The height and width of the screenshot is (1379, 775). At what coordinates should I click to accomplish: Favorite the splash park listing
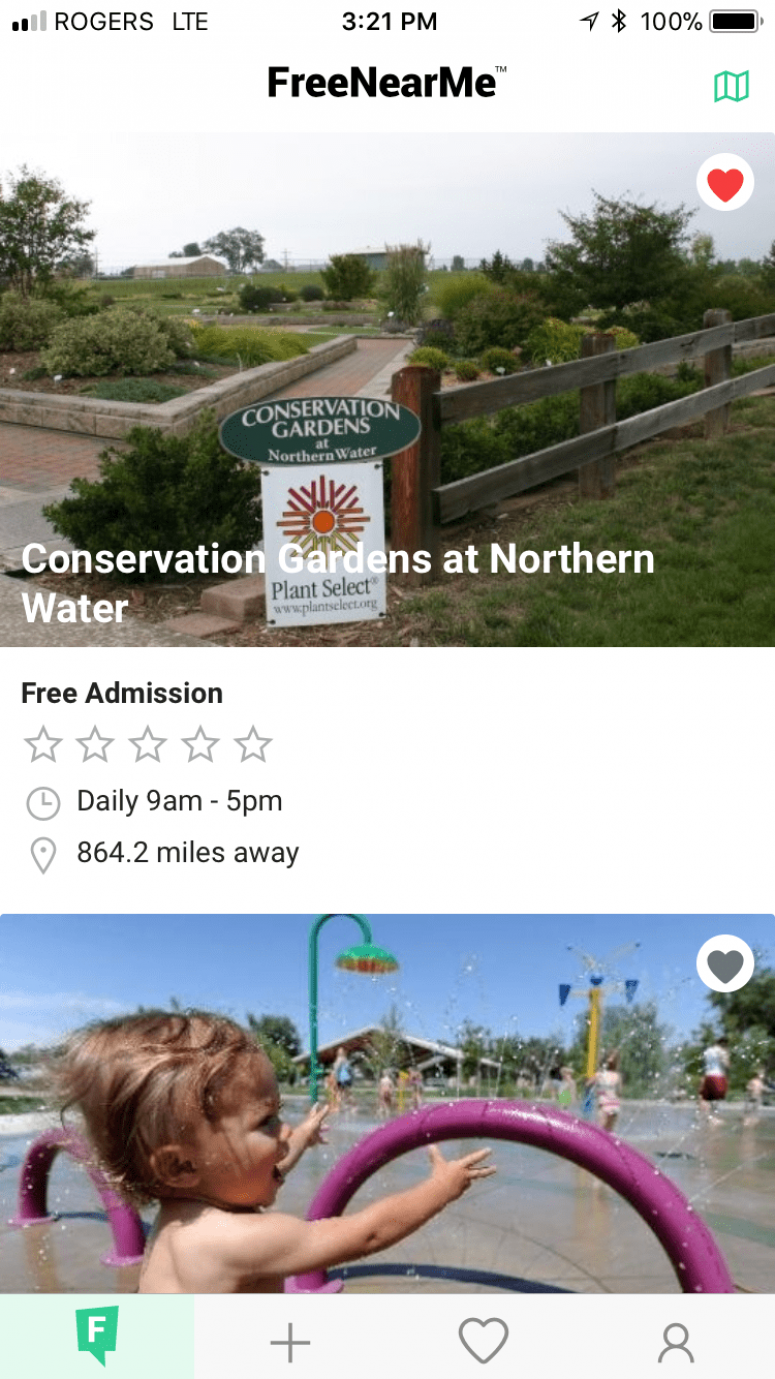point(725,964)
